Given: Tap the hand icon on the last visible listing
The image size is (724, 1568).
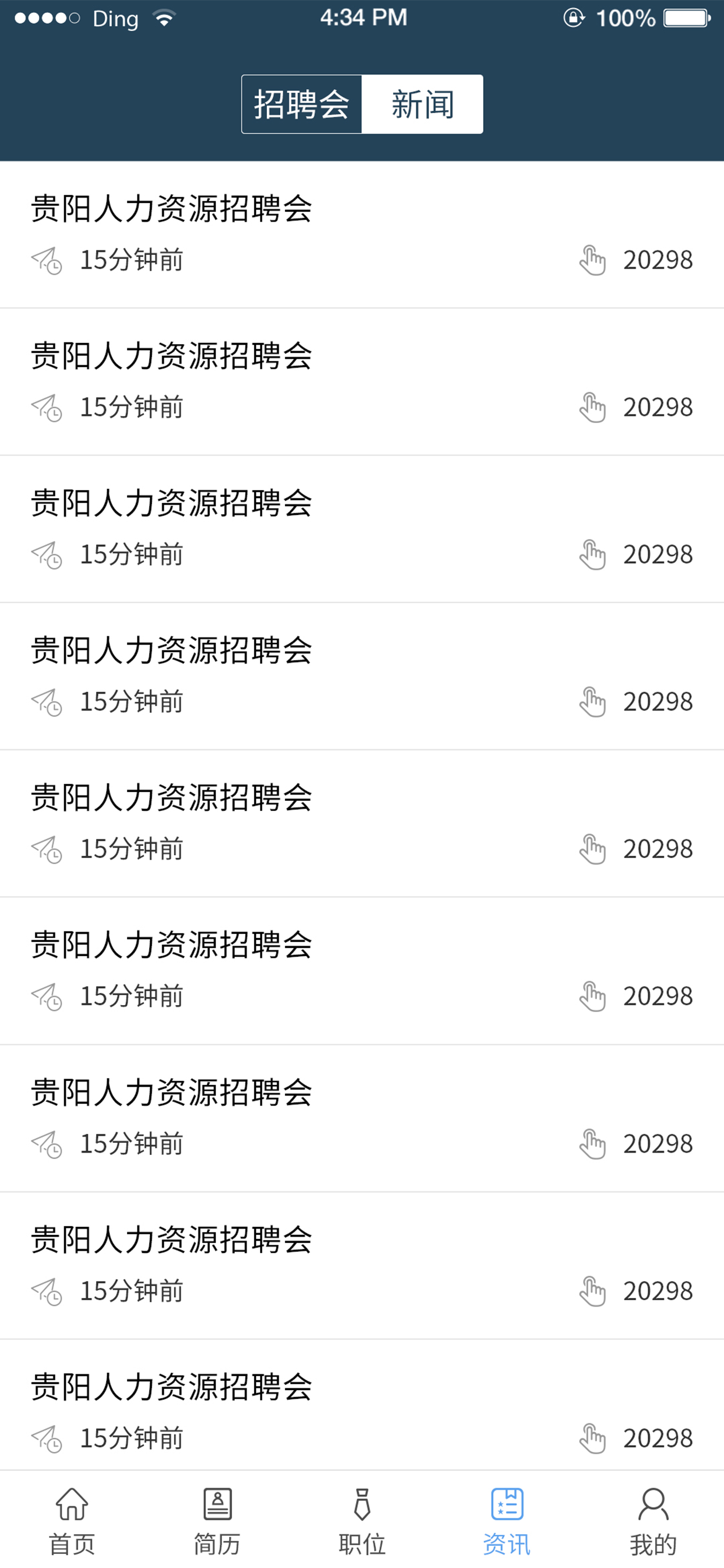Looking at the screenshot, I should 593,1440.
